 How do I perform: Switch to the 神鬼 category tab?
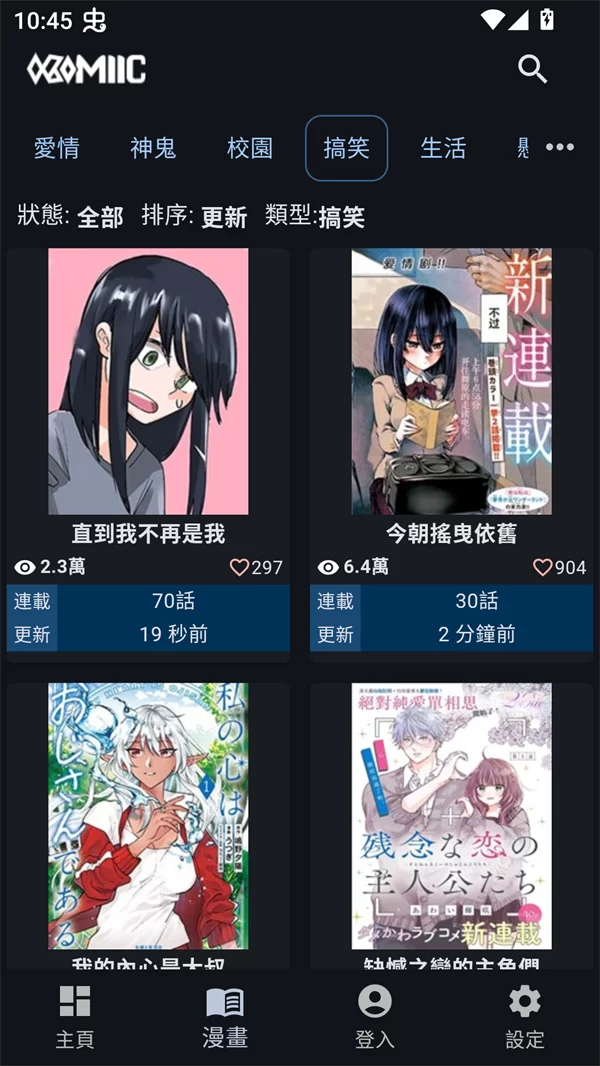(153, 148)
